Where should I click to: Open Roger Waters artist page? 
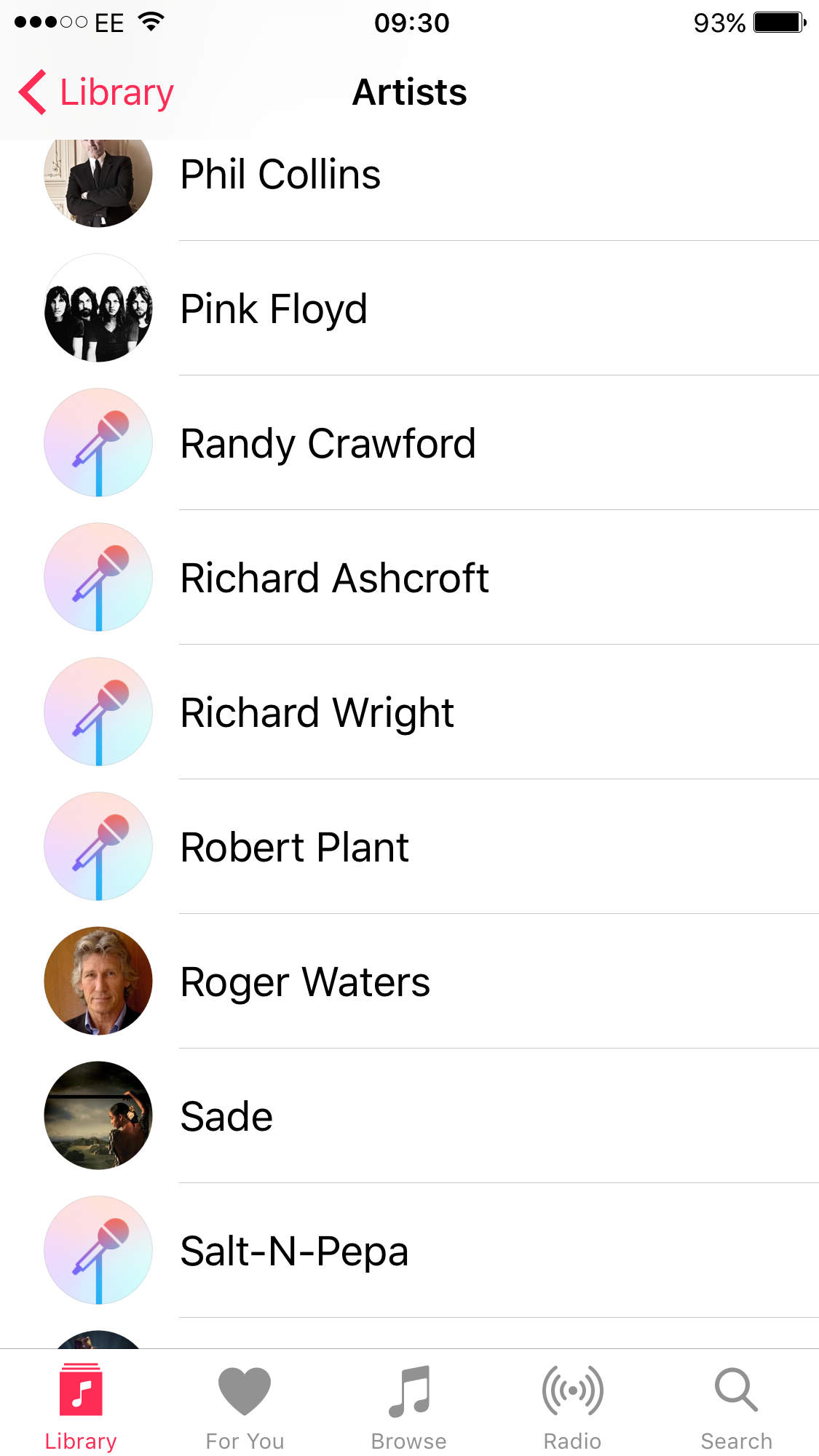coord(305,982)
